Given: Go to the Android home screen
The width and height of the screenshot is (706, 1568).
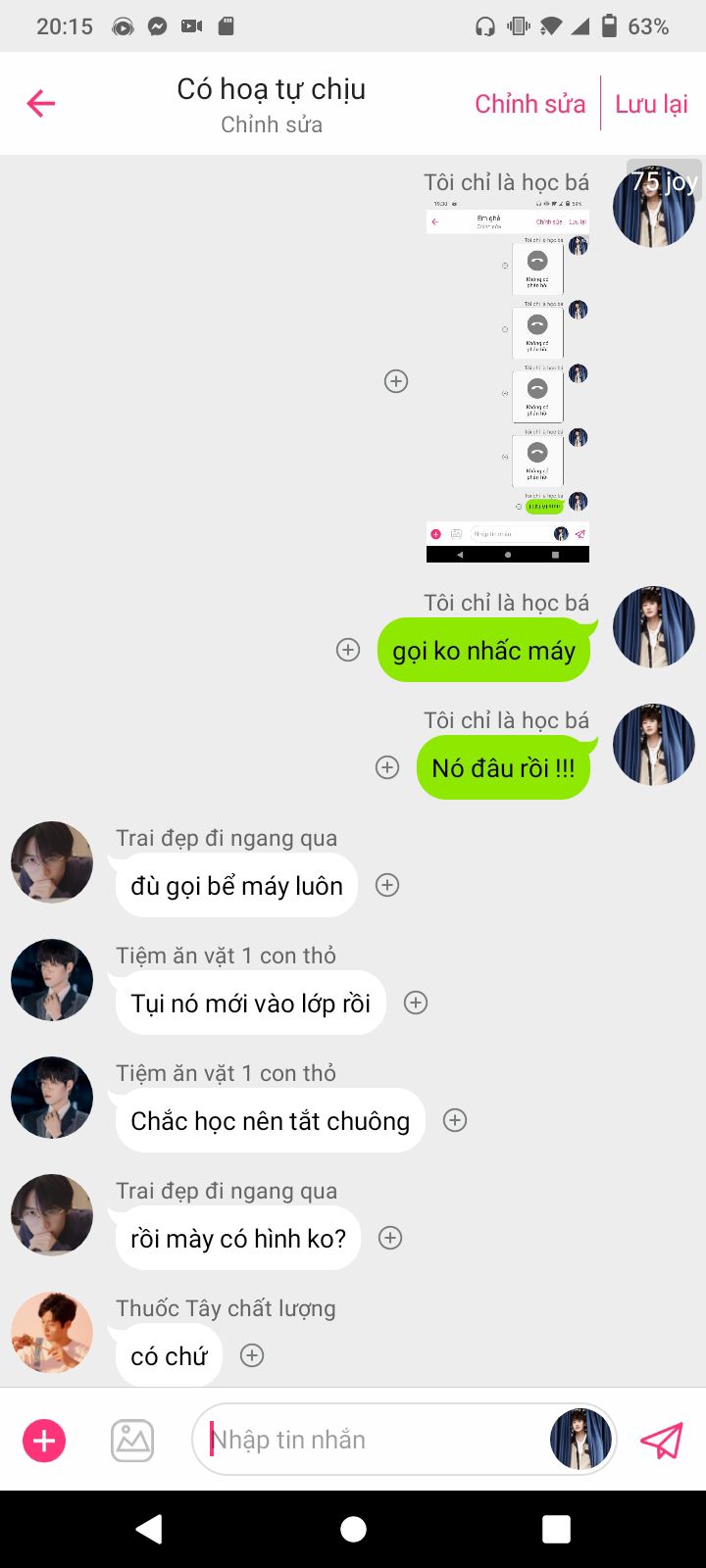Looking at the screenshot, I should (x=353, y=1529).
